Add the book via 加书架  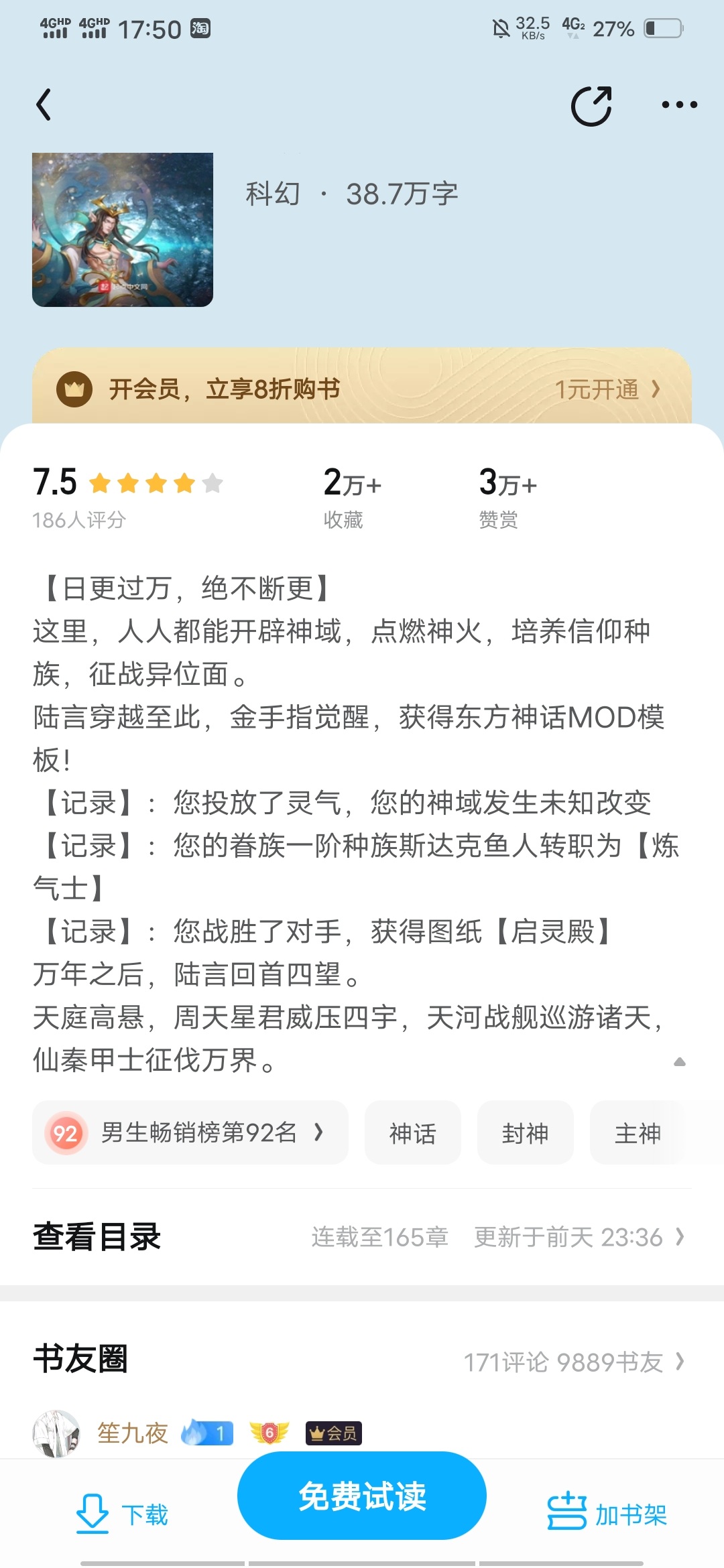pyautogui.click(x=607, y=1514)
